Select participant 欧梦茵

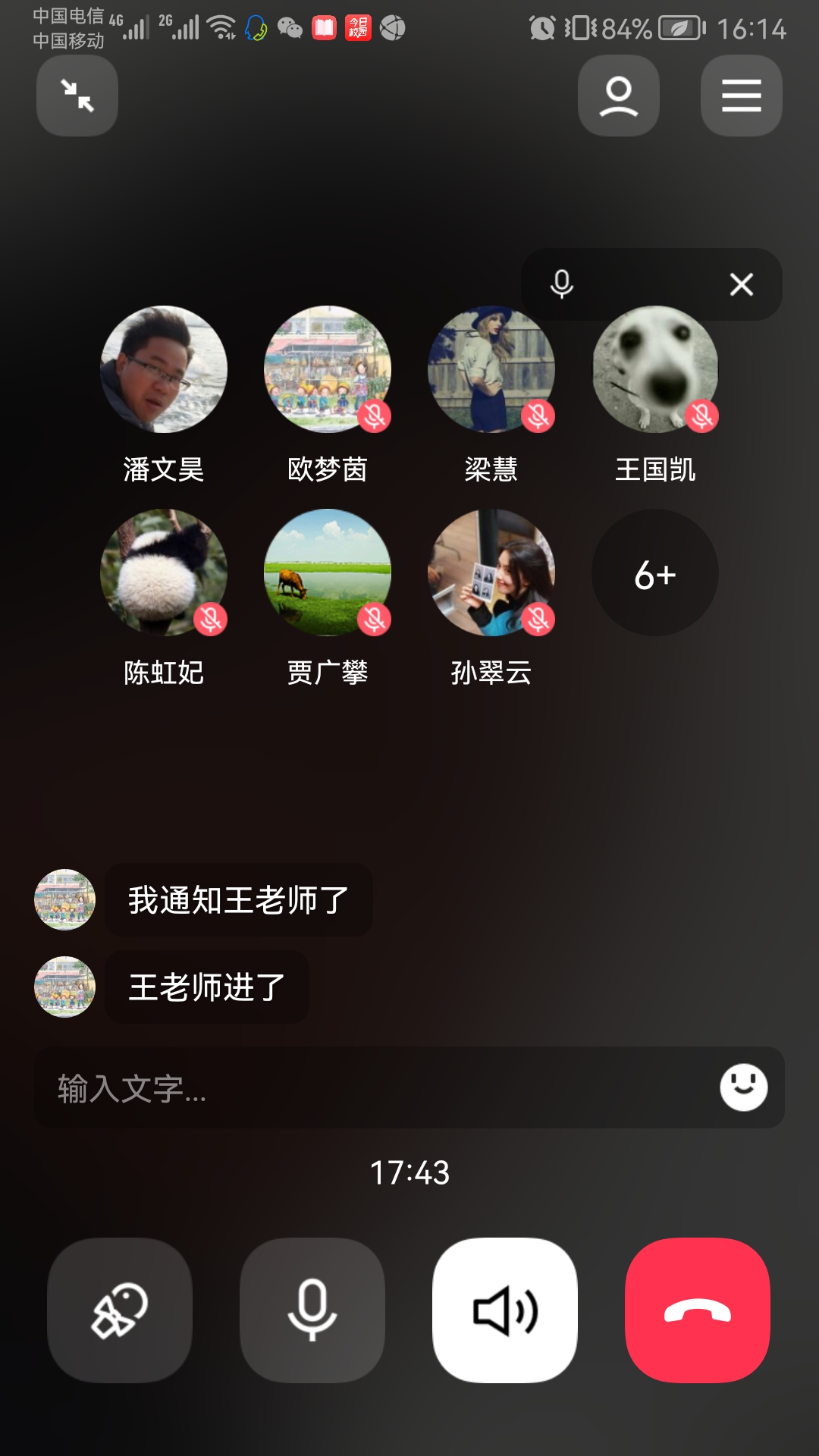tap(328, 369)
